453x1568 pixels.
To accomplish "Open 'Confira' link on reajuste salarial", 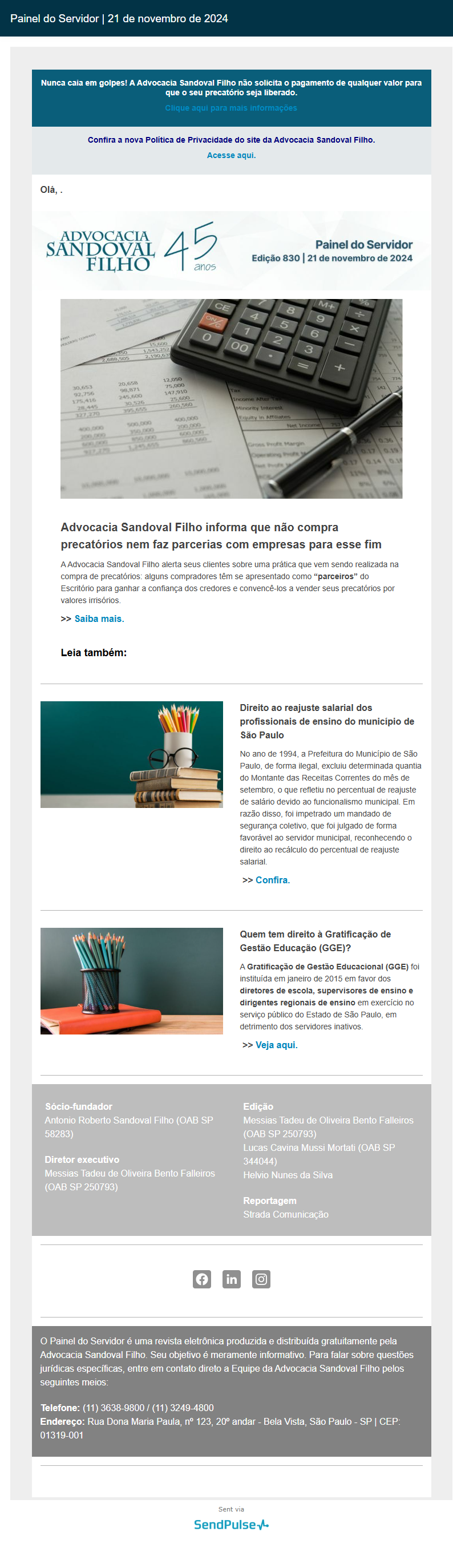I will pyautogui.click(x=272, y=879).
